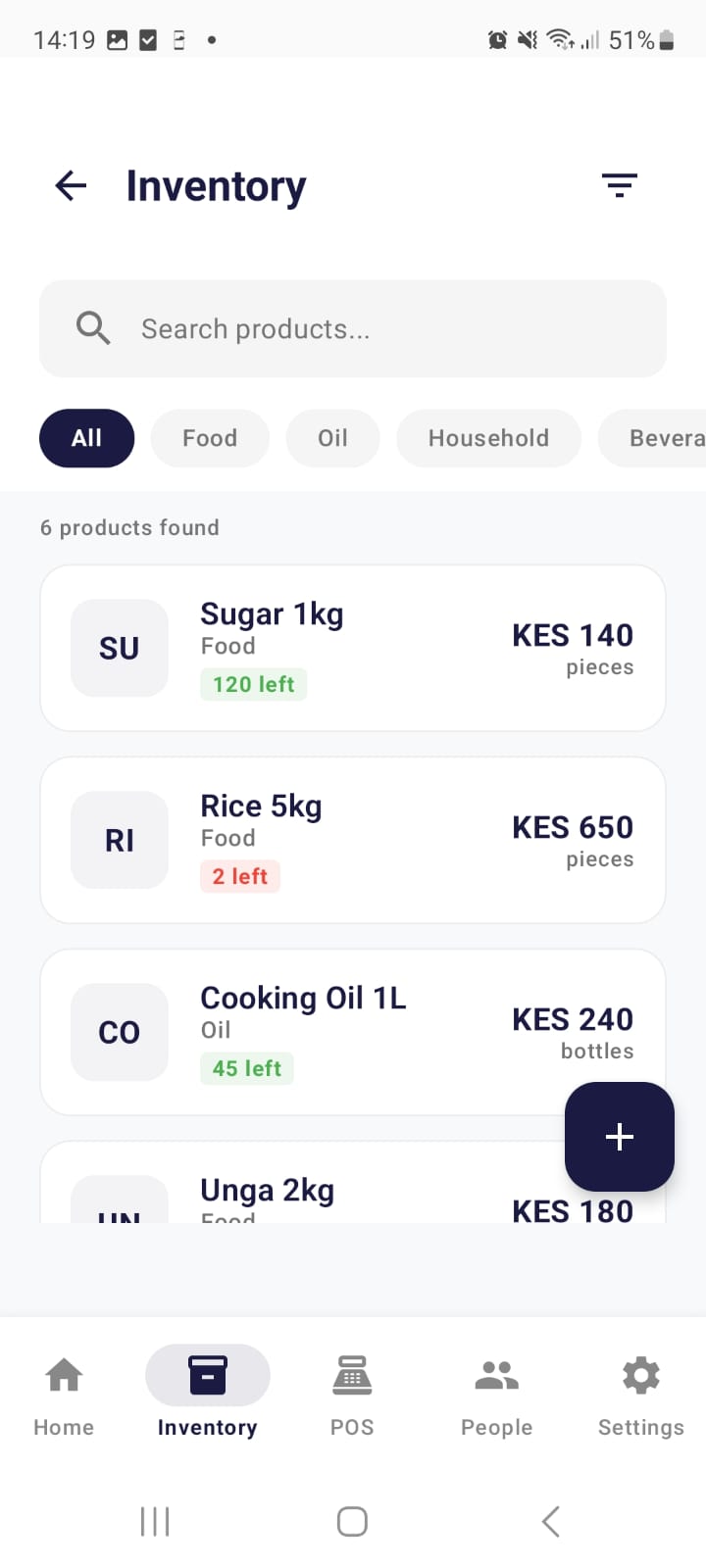Select the Household filter chip
Screen dimensions: 706x1568
pos(488,438)
